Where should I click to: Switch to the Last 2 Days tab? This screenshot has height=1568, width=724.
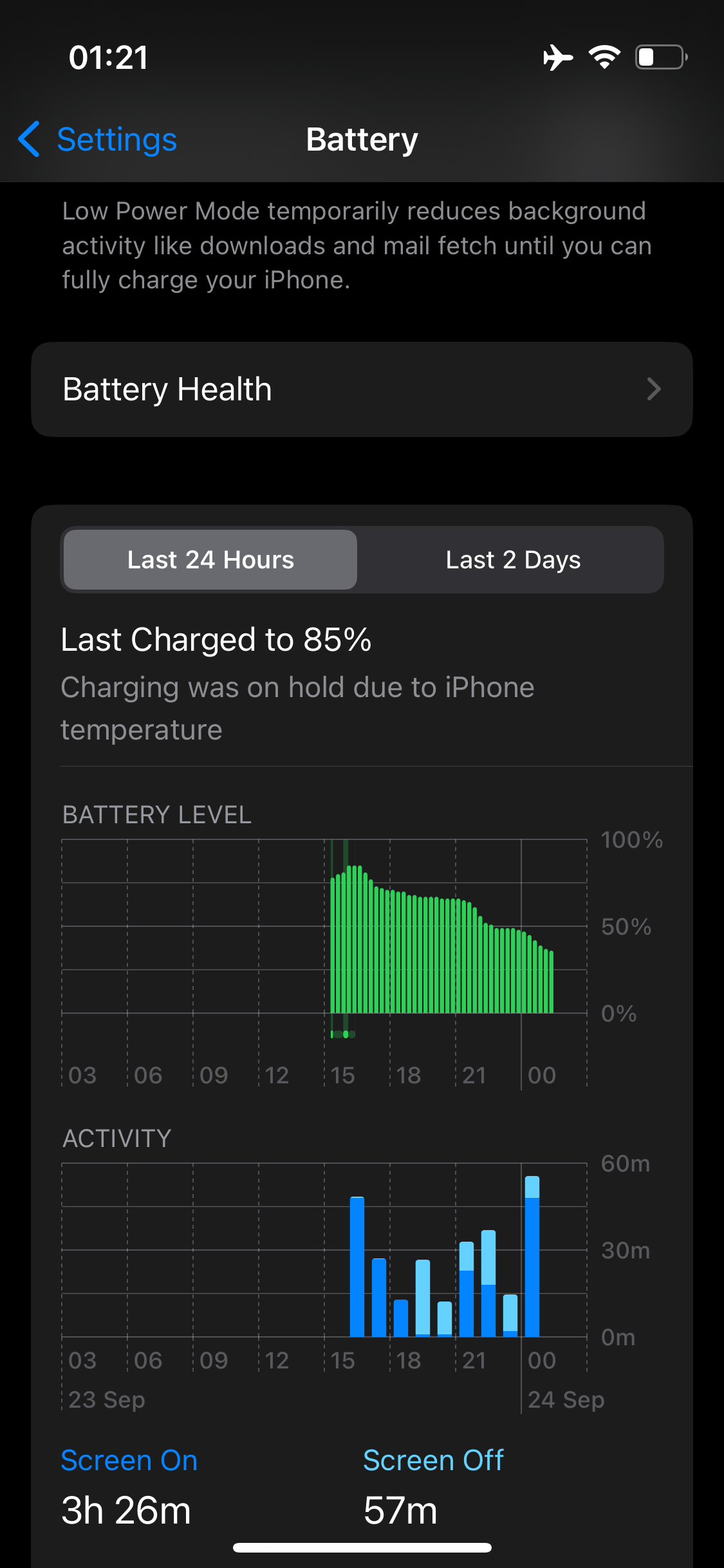512,559
